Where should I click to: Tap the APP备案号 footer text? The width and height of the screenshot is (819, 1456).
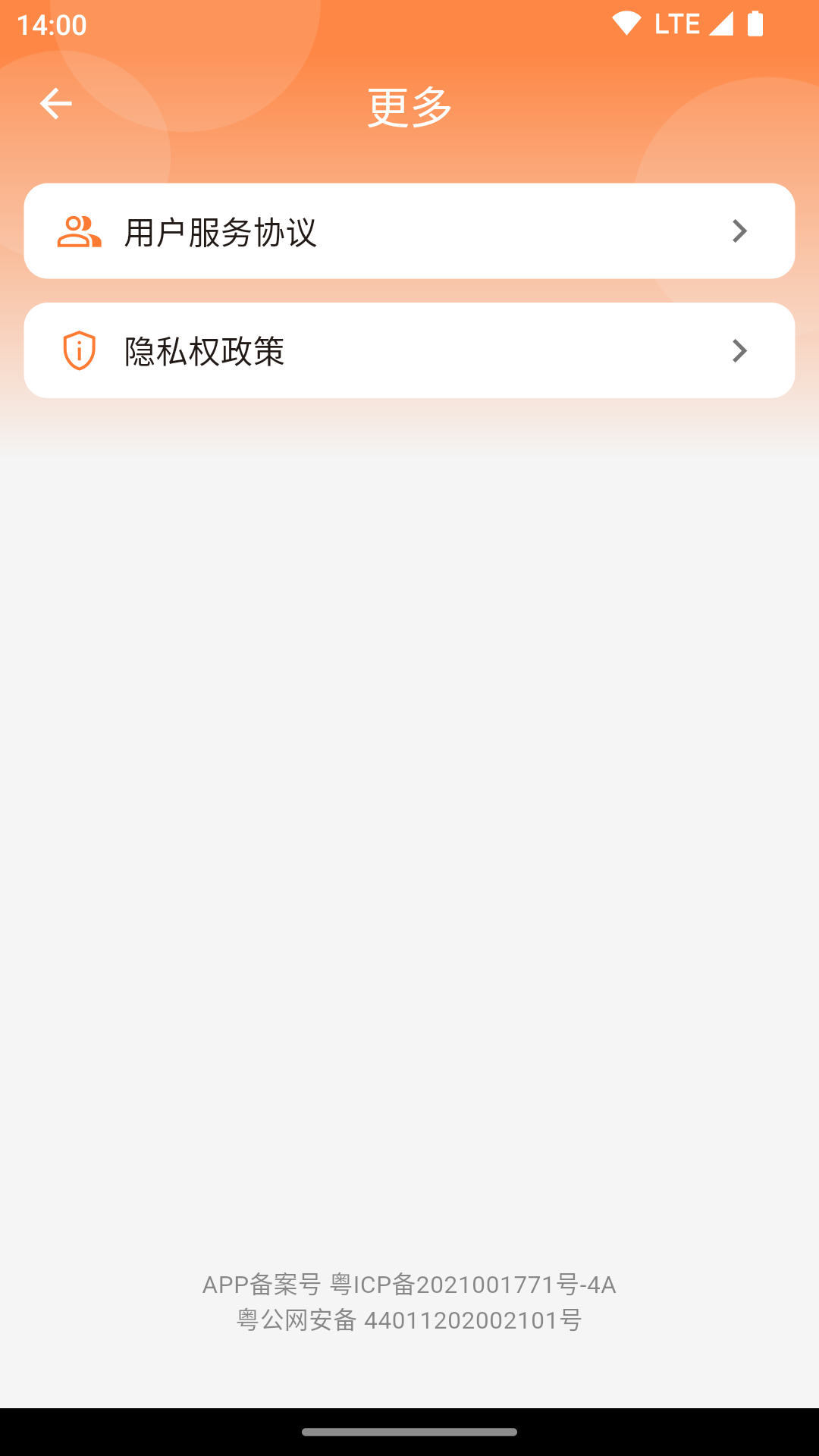(262, 1285)
